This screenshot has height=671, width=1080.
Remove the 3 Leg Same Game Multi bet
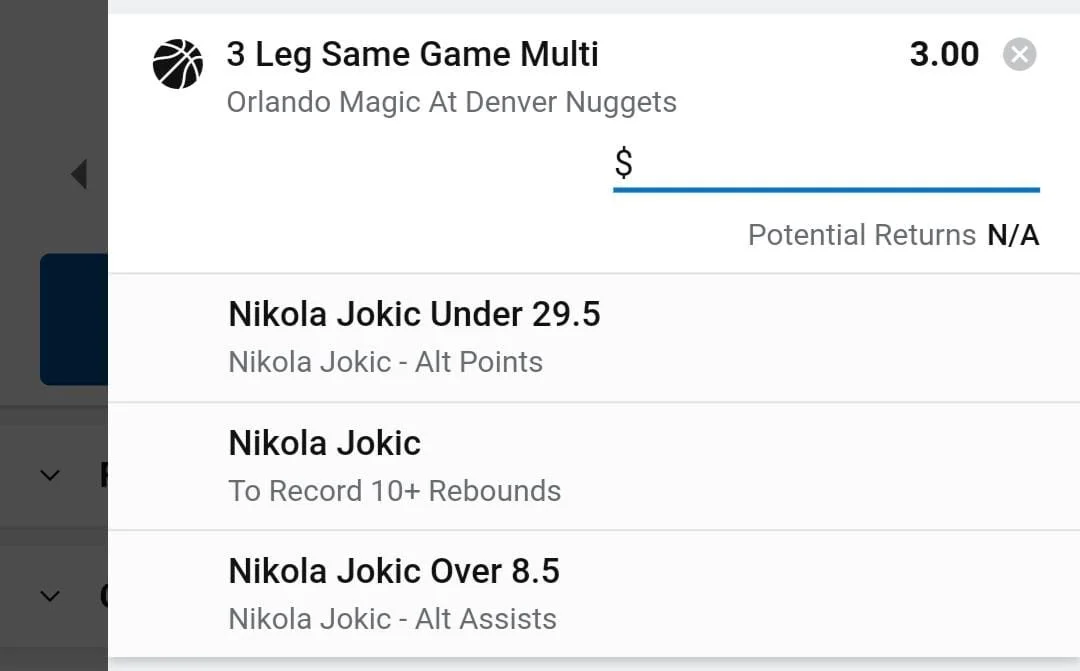[x=1019, y=54]
